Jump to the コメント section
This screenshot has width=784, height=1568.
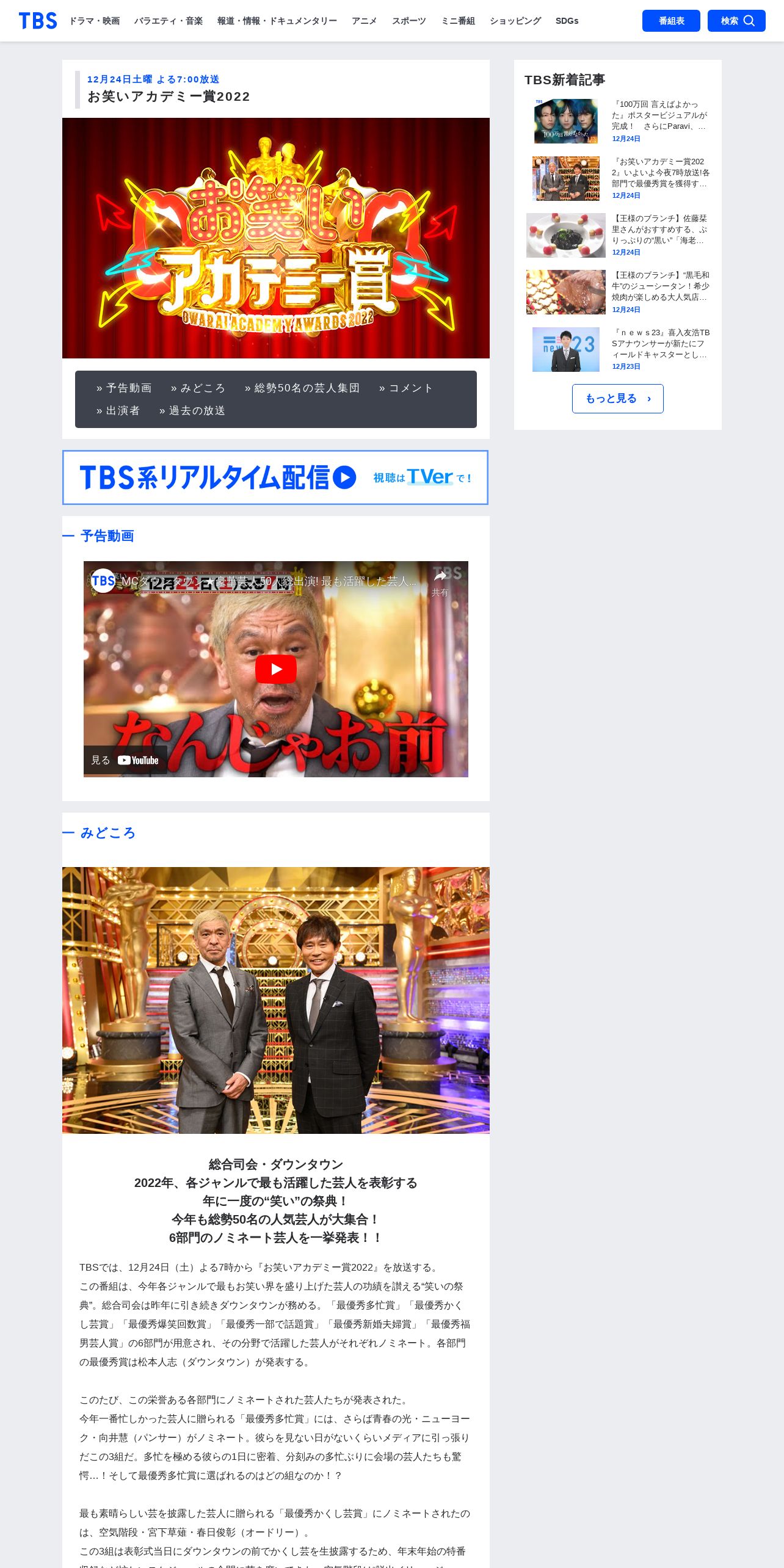(x=406, y=388)
